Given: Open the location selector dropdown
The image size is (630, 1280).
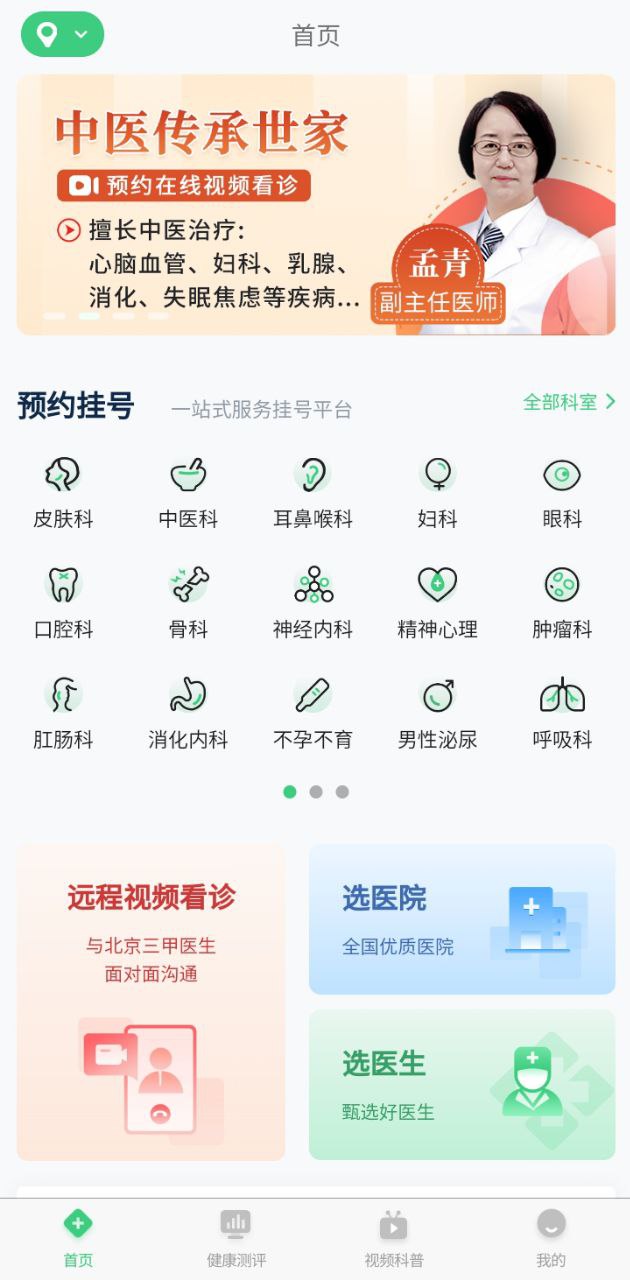Looking at the screenshot, I should pyautogui.click(x=62, y=35).
